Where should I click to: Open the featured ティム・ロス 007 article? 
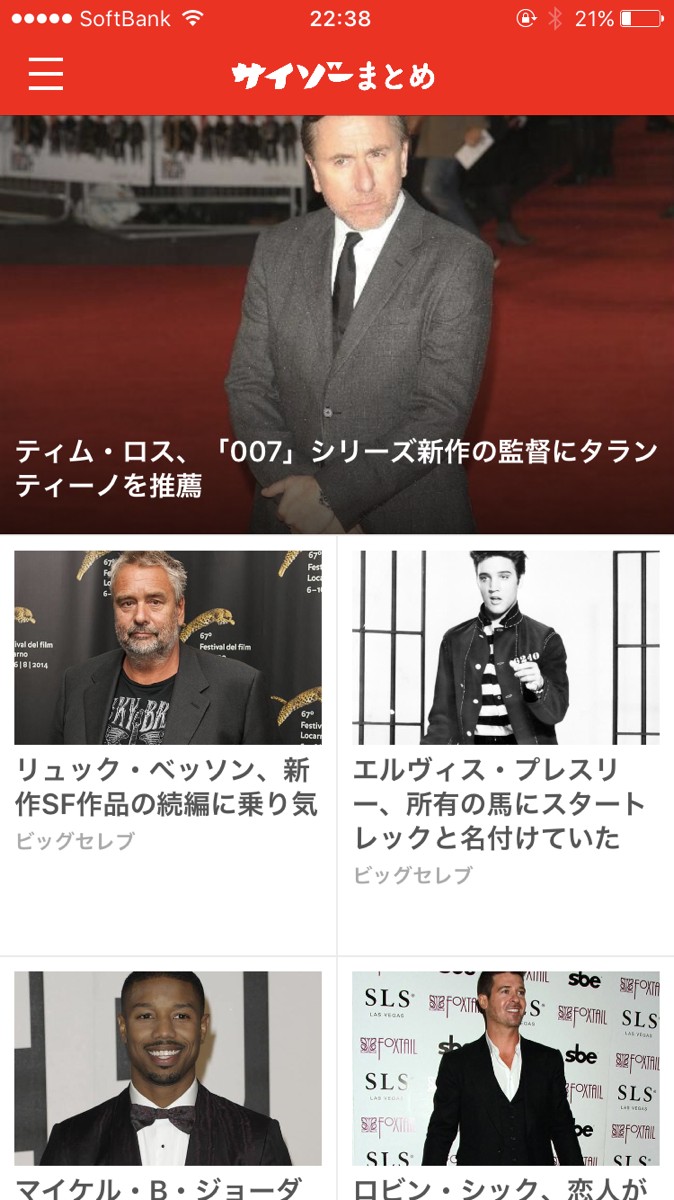coord(337,325)
